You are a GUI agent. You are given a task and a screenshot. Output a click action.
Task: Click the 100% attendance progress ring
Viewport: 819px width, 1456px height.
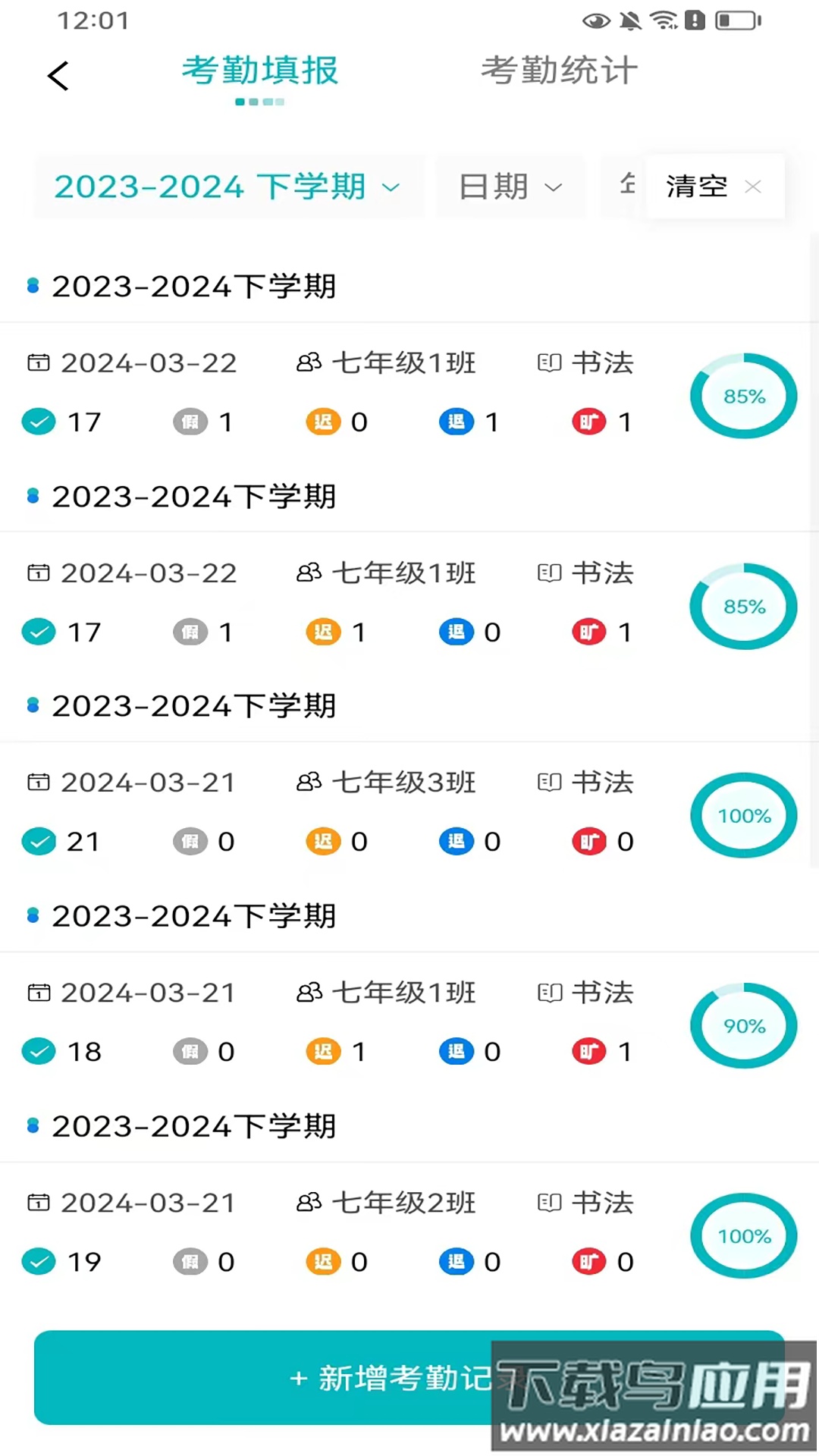743,815
